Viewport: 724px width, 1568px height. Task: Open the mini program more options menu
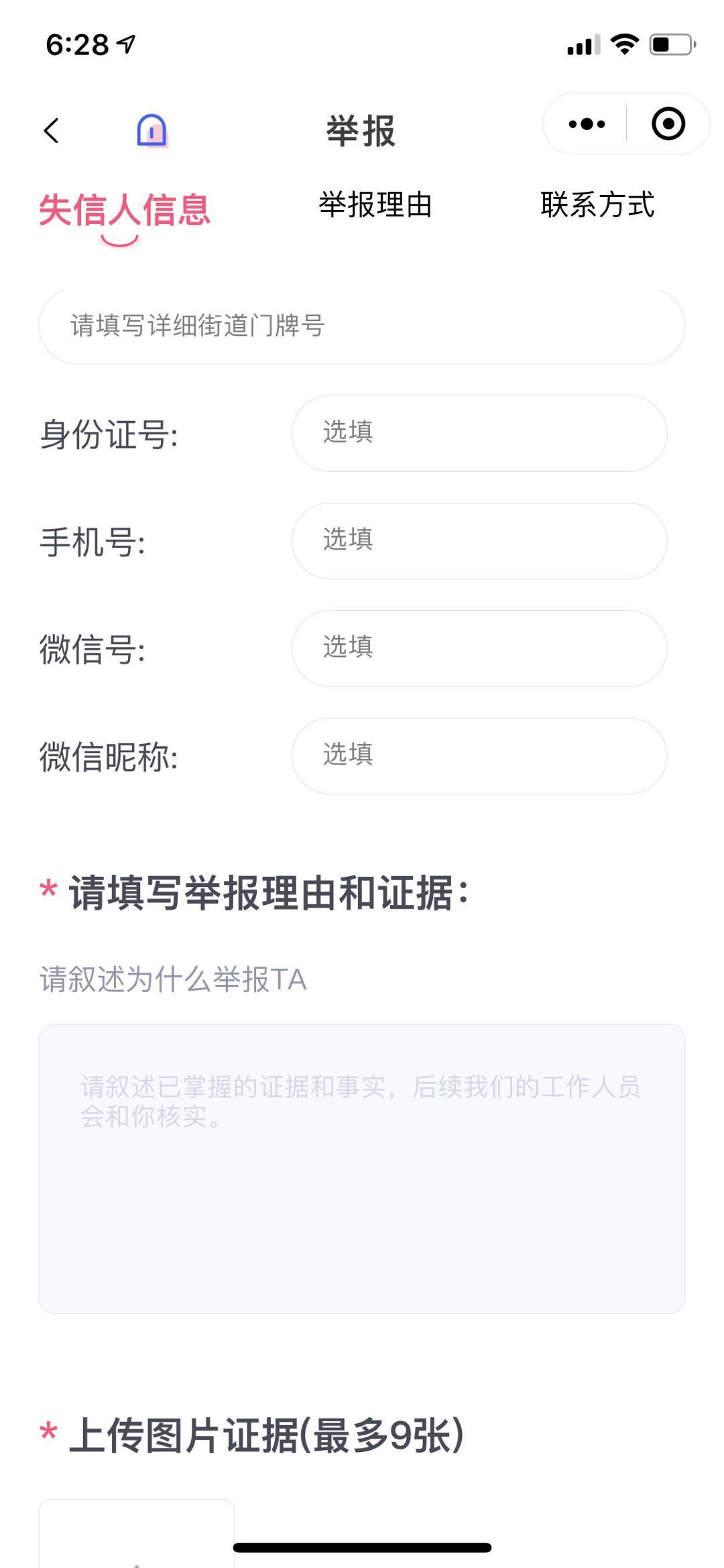(x=587, y=124)
